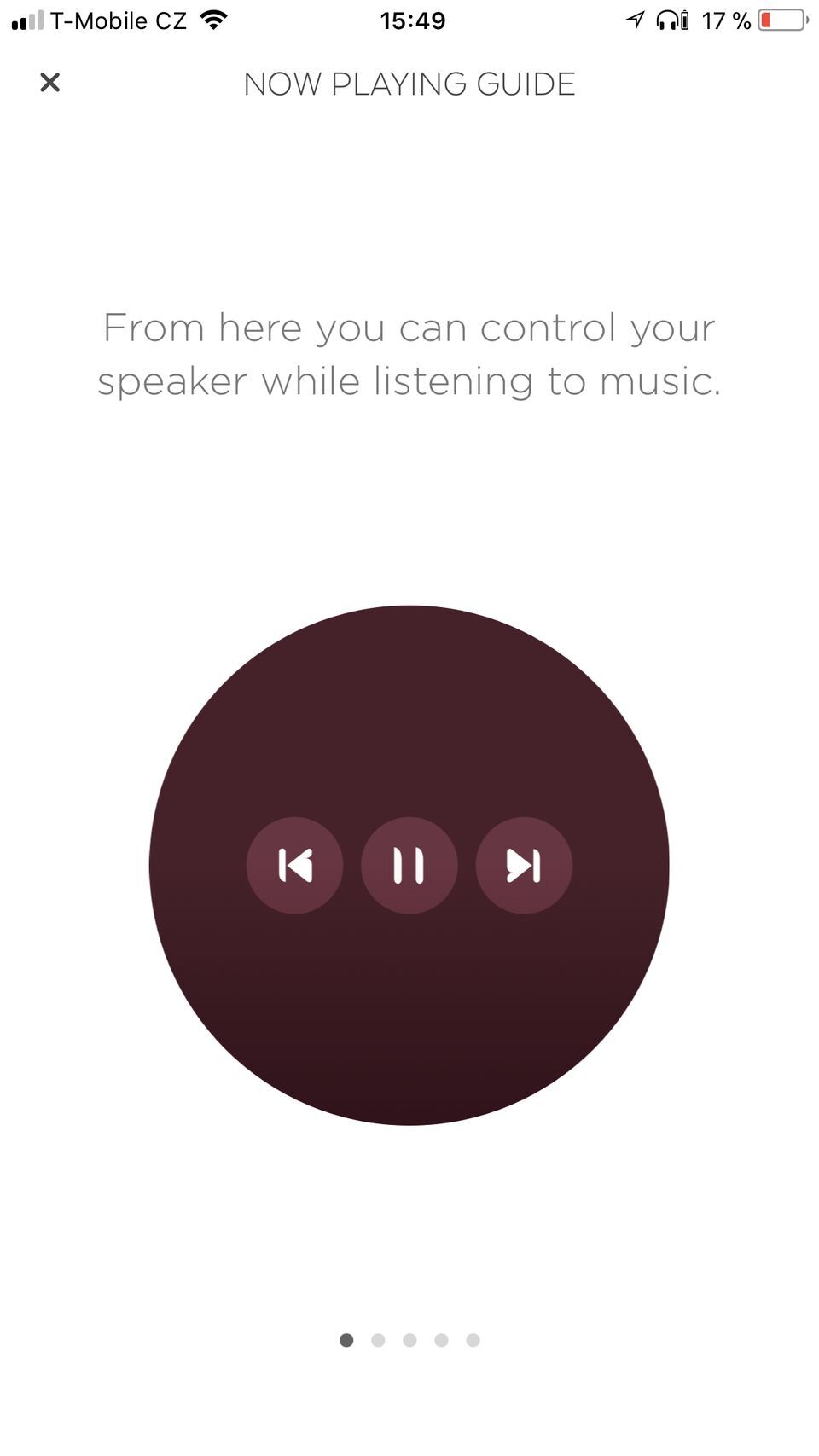Screen dimensions: 819x1456
Task: Select the third page indicator dot
Action: pos(409,1339)
